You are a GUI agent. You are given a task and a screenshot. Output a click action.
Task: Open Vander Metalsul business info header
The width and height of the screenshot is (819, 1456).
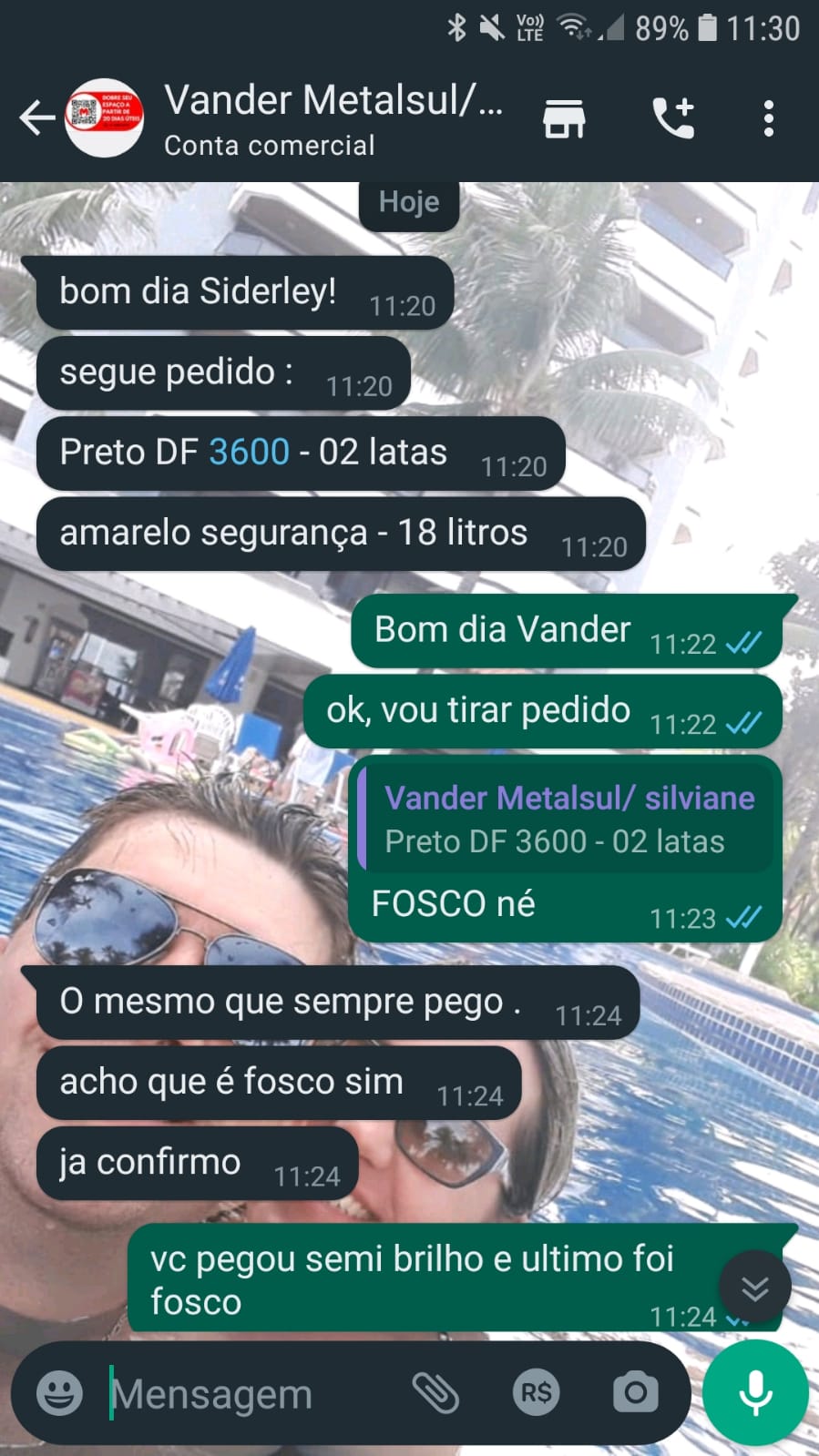[333, 118]
